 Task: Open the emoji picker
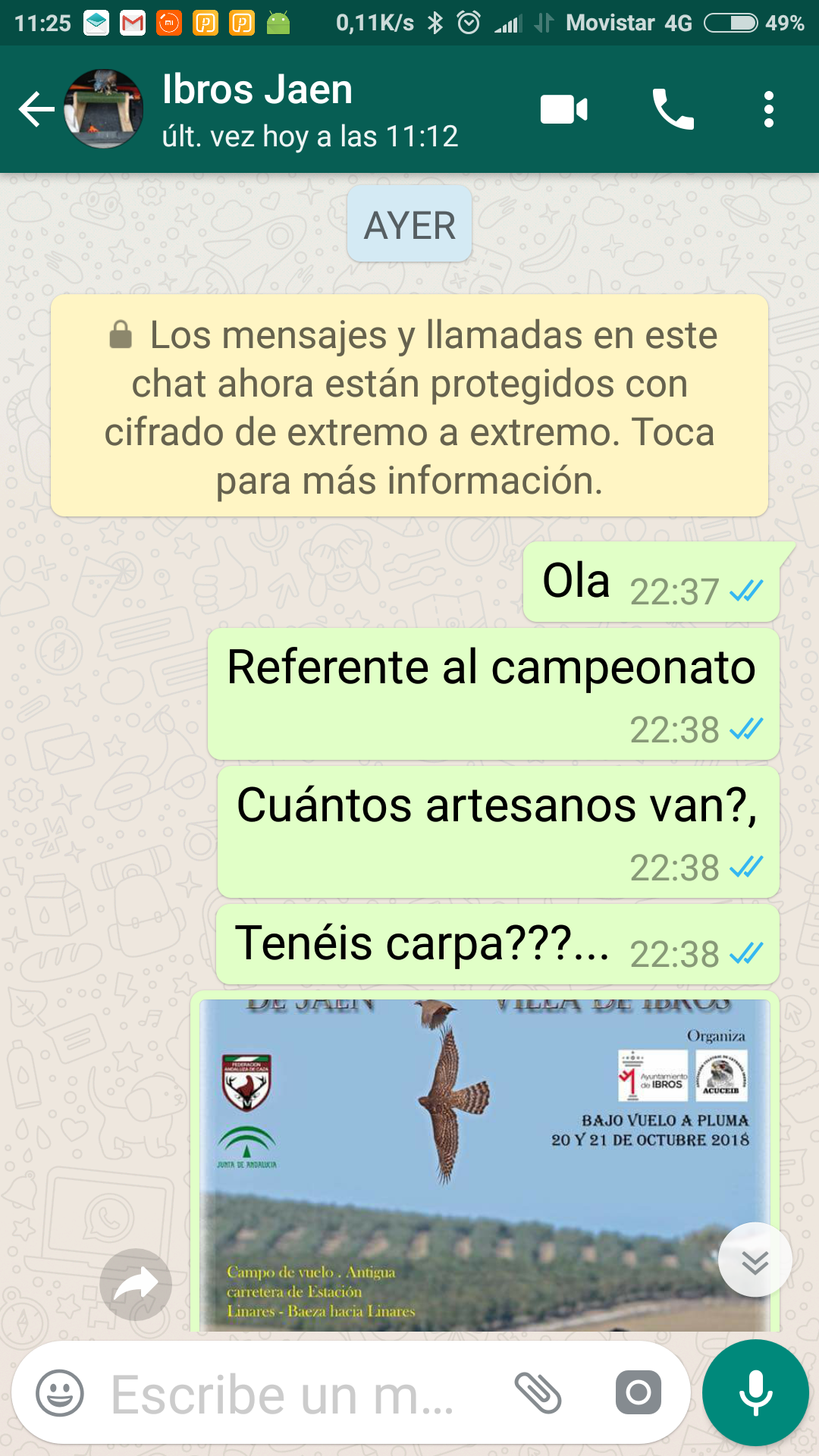(x=60, y=1393)
